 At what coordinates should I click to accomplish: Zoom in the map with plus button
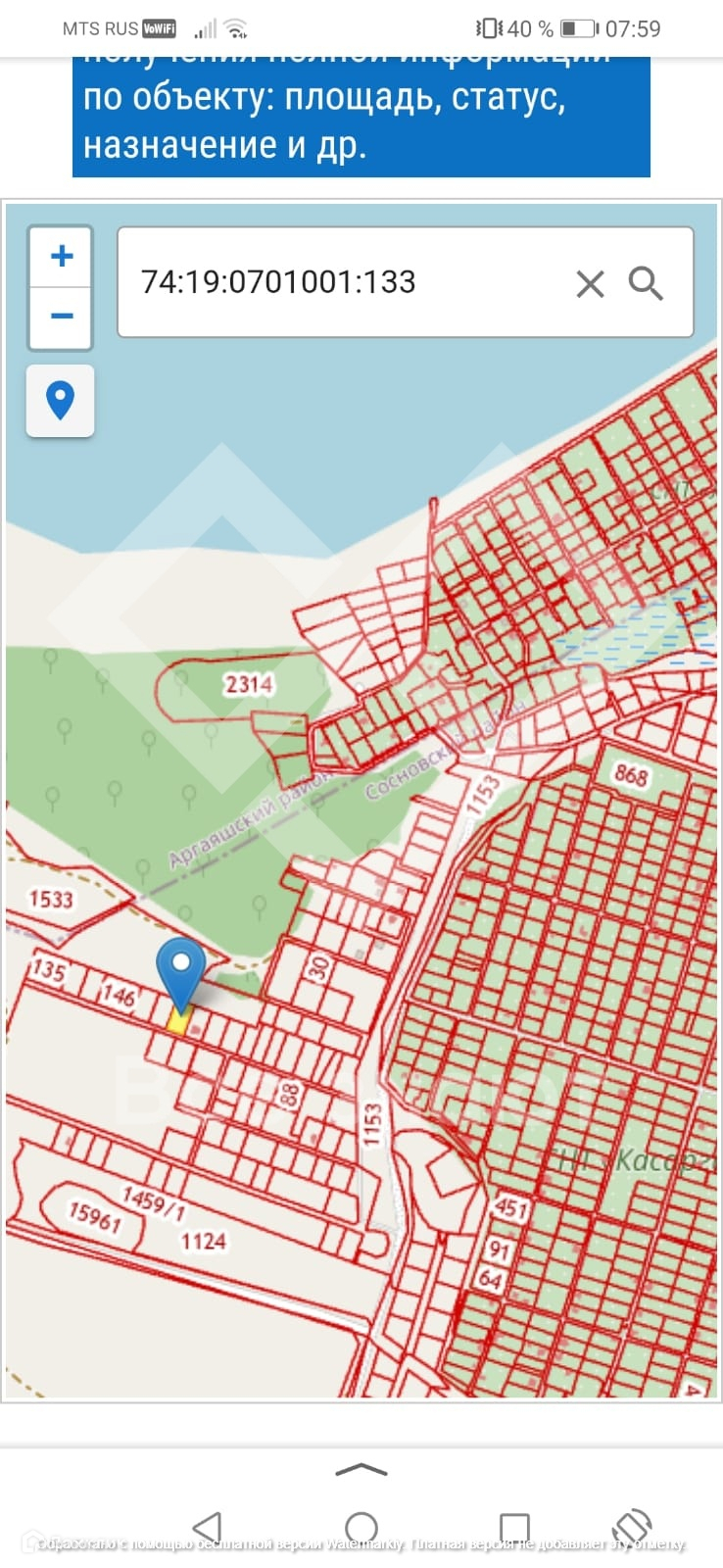pos(61,257)
